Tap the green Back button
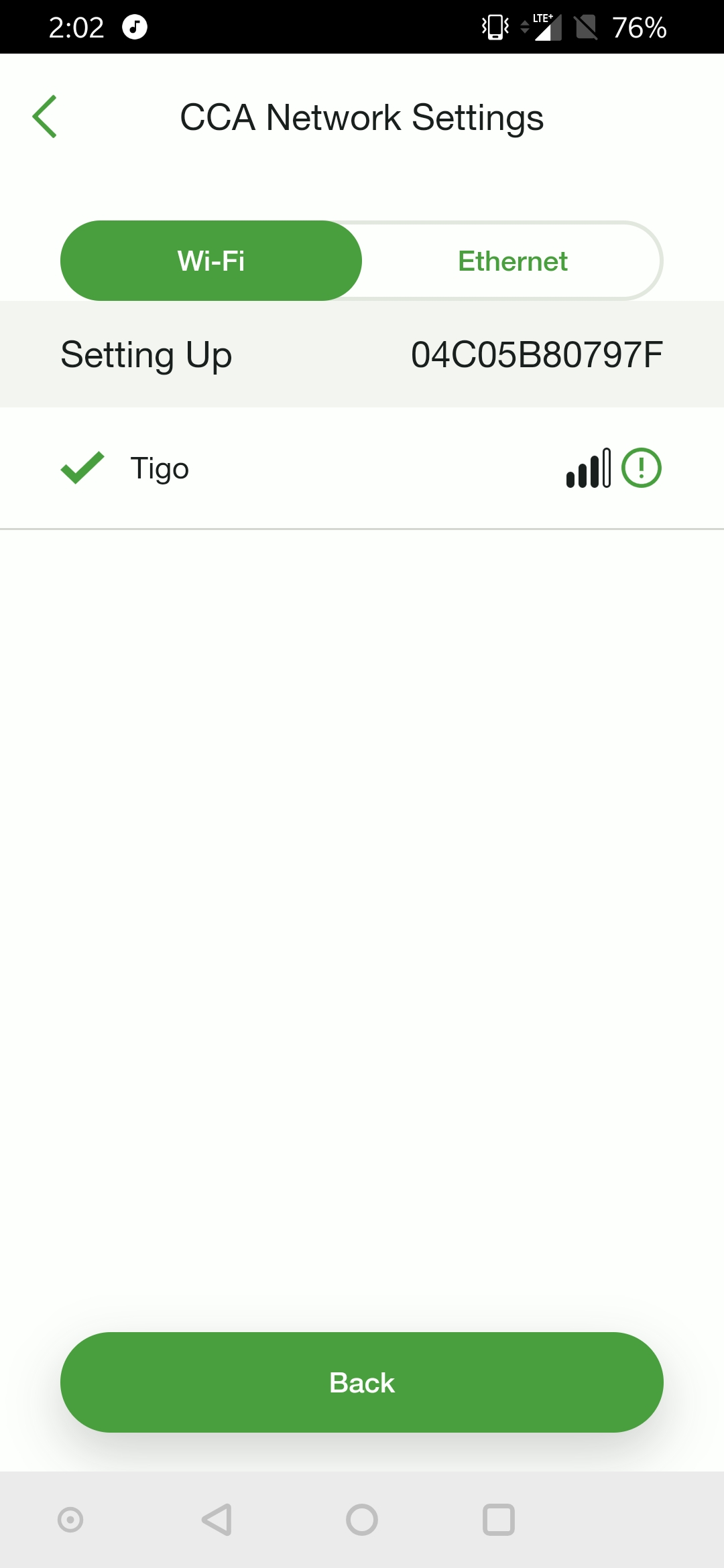This screenshot has width=724, height=1568. click(x=362, y=1382)
